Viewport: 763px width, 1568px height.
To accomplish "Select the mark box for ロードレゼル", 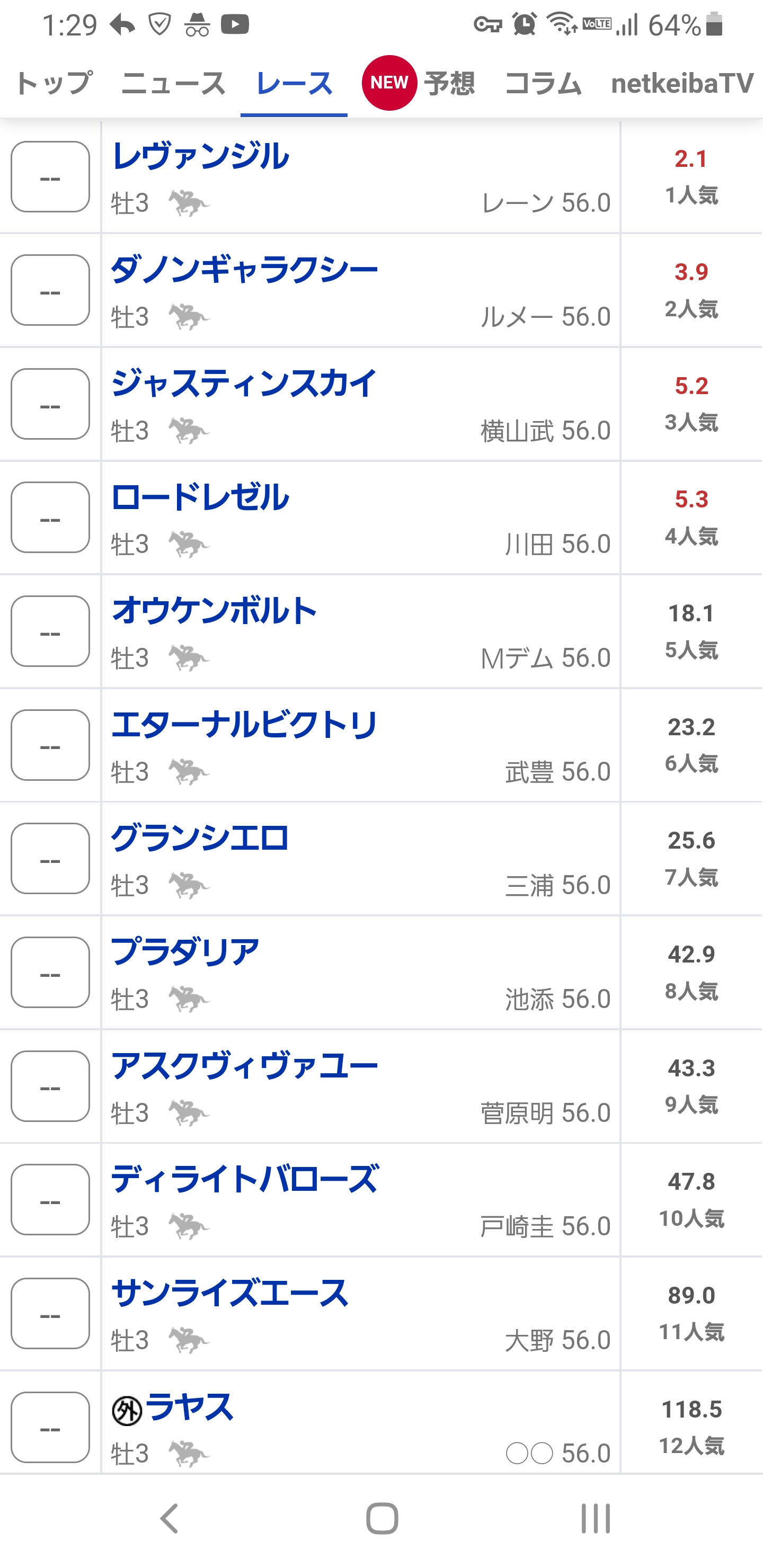I will [x=50, y=518].
